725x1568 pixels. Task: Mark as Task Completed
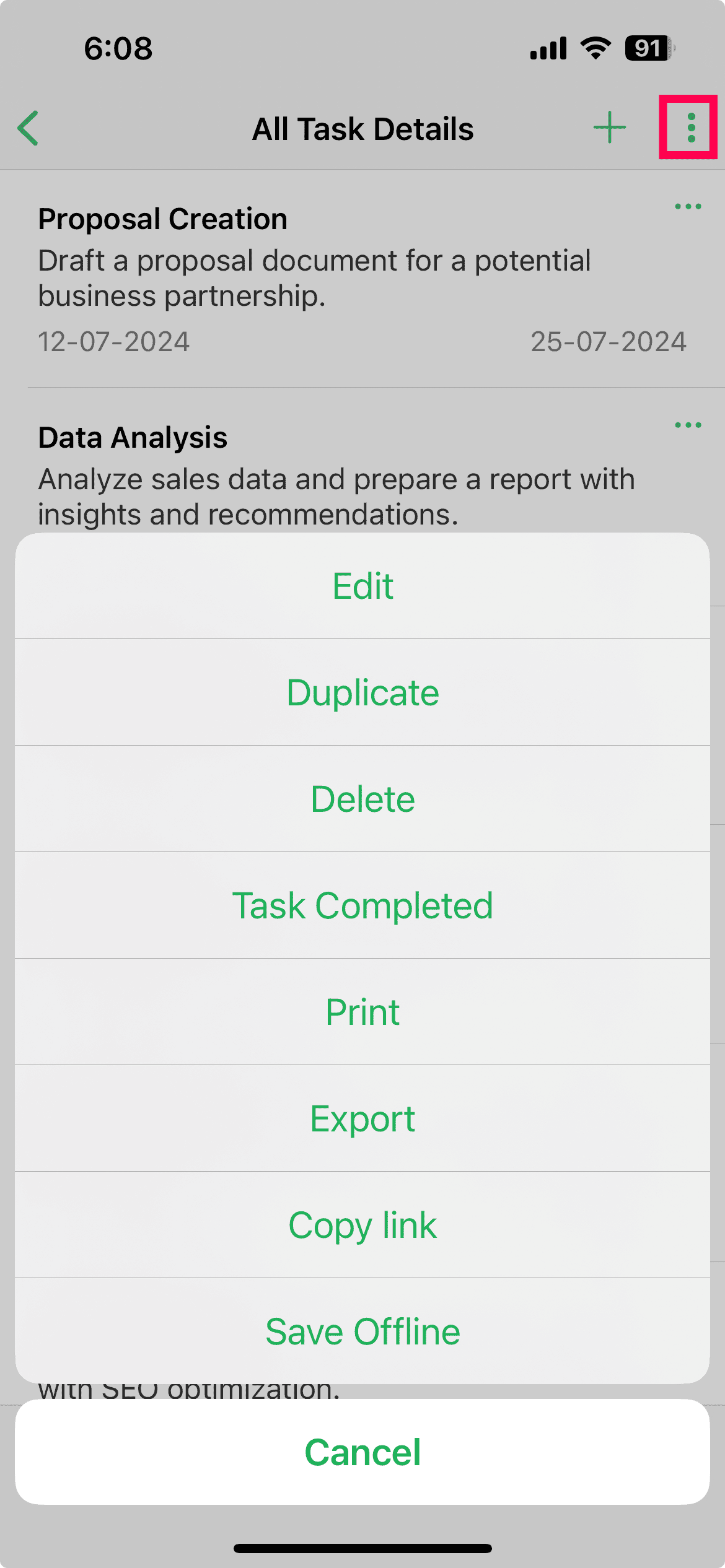click(362, 905)
